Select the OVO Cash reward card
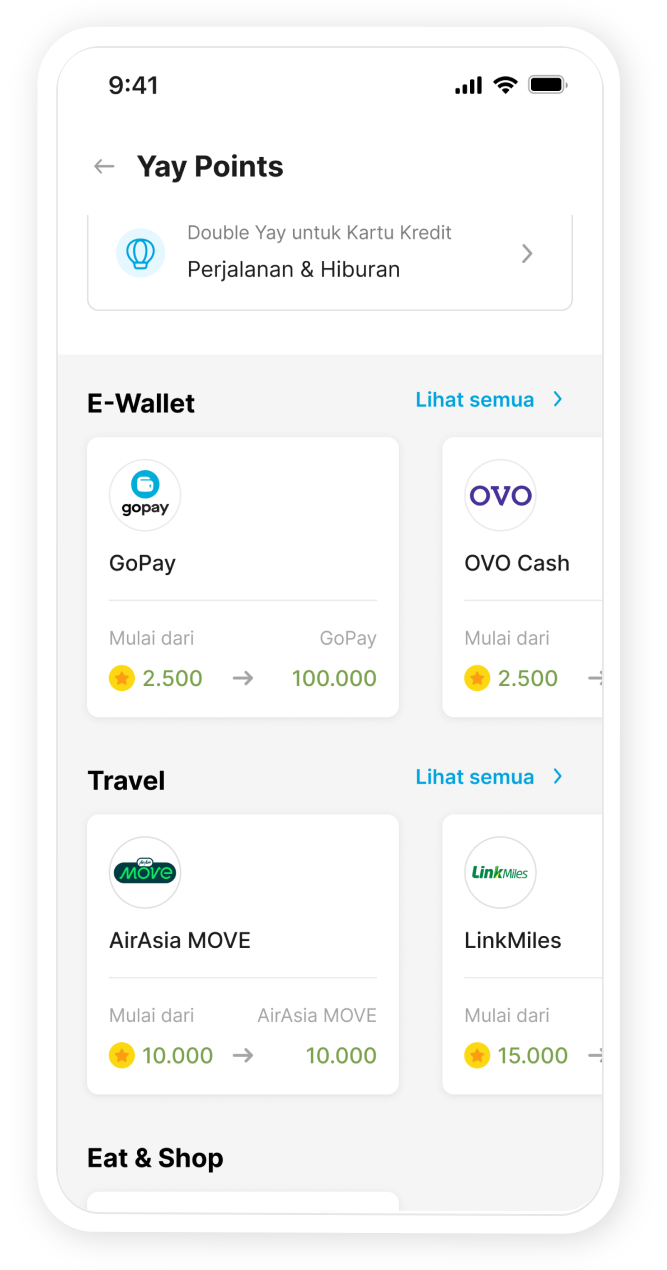Image resolution: width=667 pixels, height=1270 pixels. 522,577
